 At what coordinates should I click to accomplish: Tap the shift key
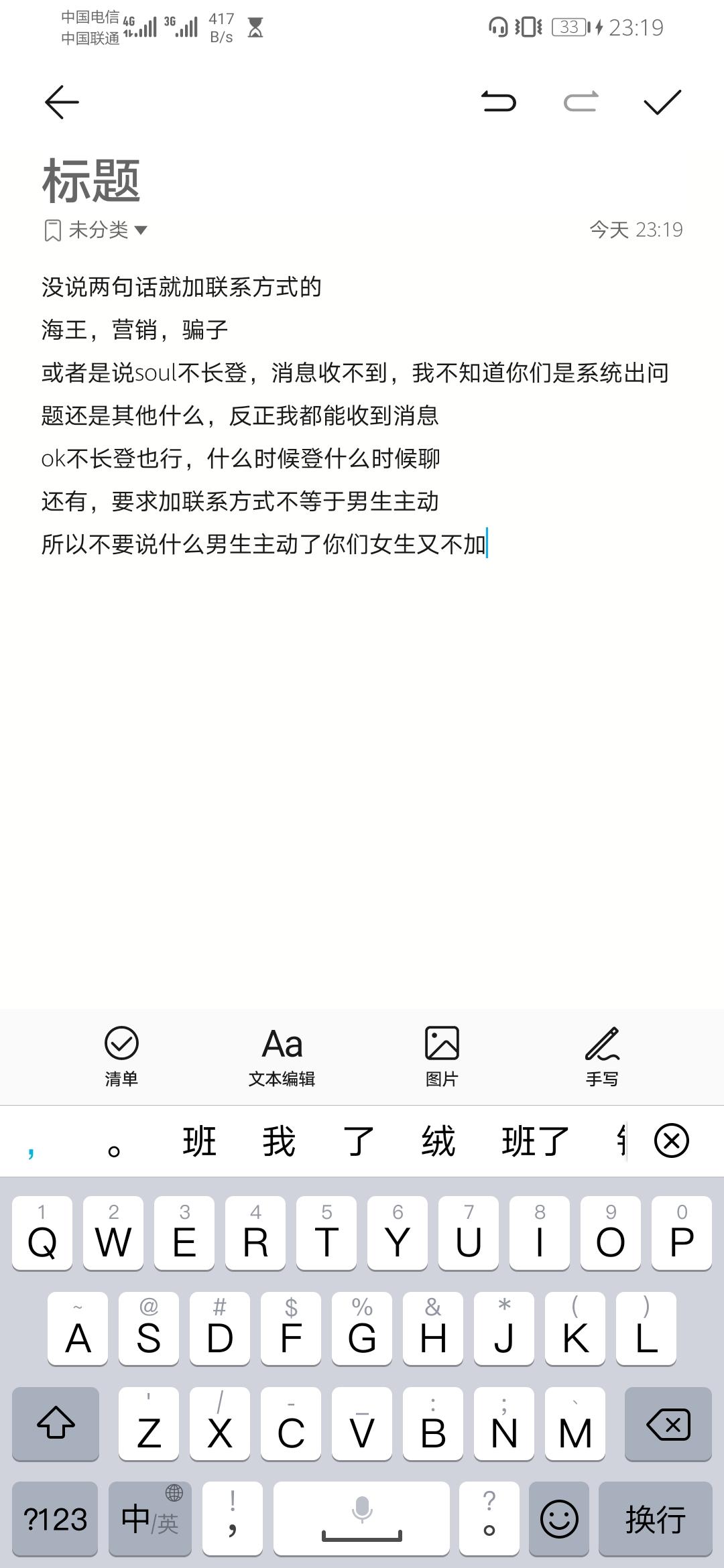coord(56,1424)
